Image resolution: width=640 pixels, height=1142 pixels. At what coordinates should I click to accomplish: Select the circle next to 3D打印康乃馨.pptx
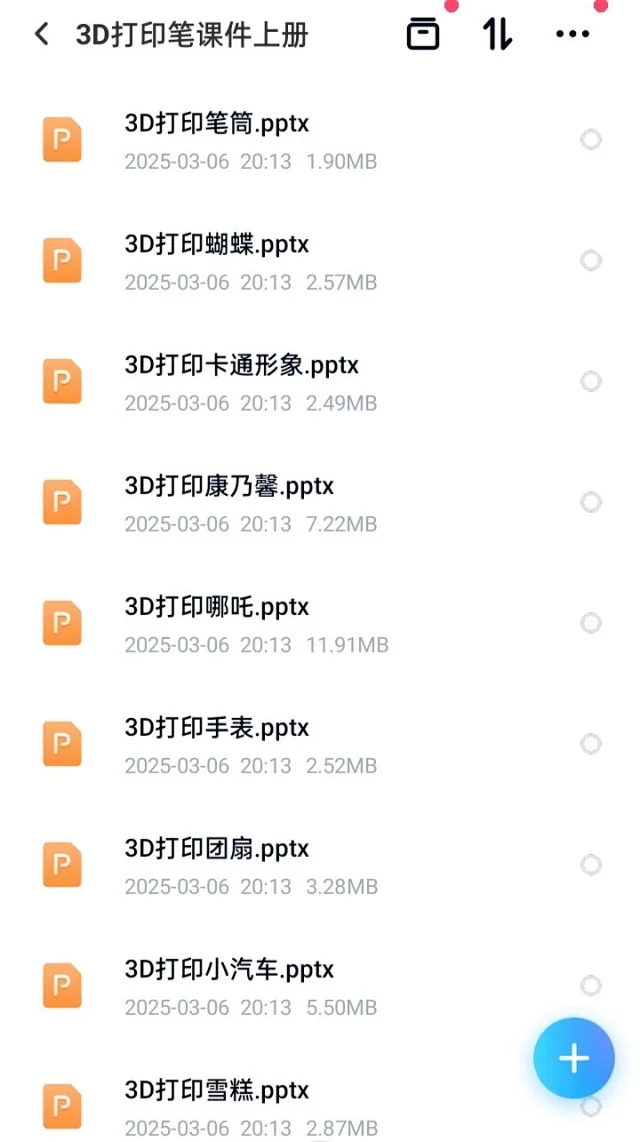pos(590,502)
